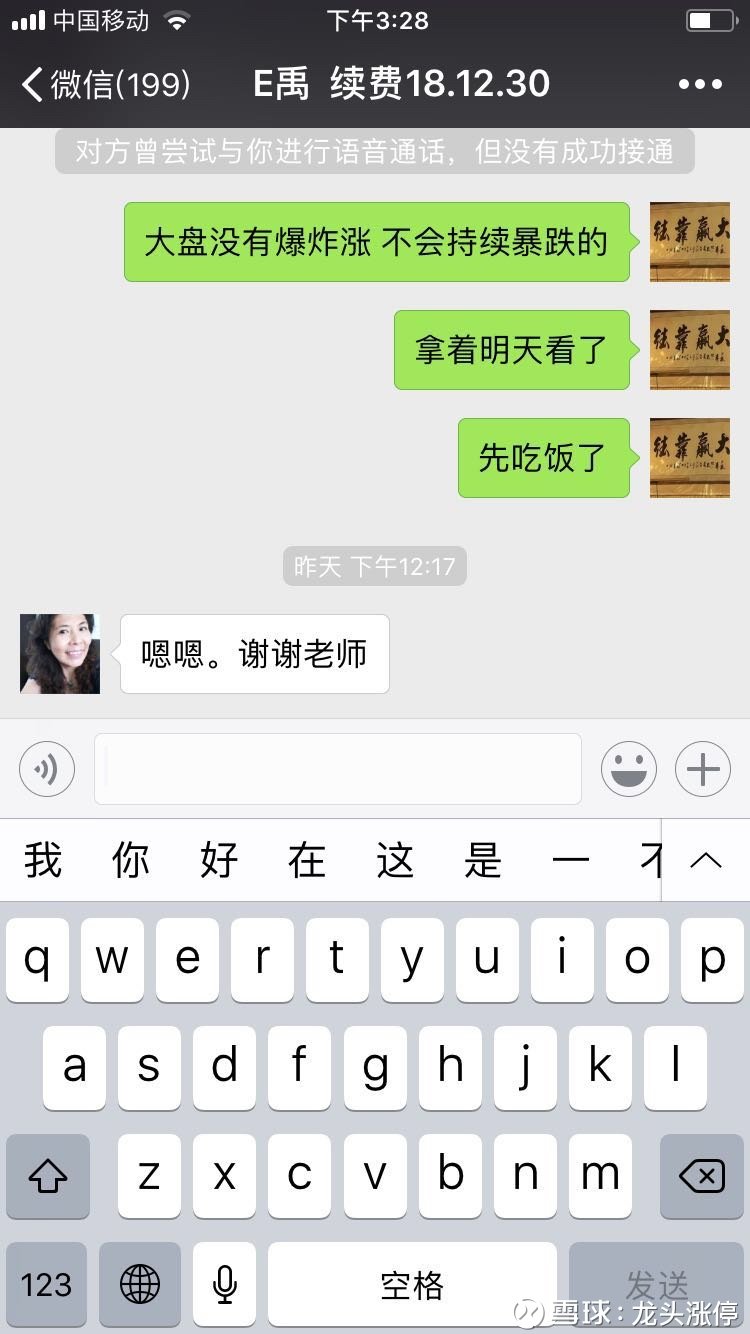Open the plus attachments menu

click(703, 769)
